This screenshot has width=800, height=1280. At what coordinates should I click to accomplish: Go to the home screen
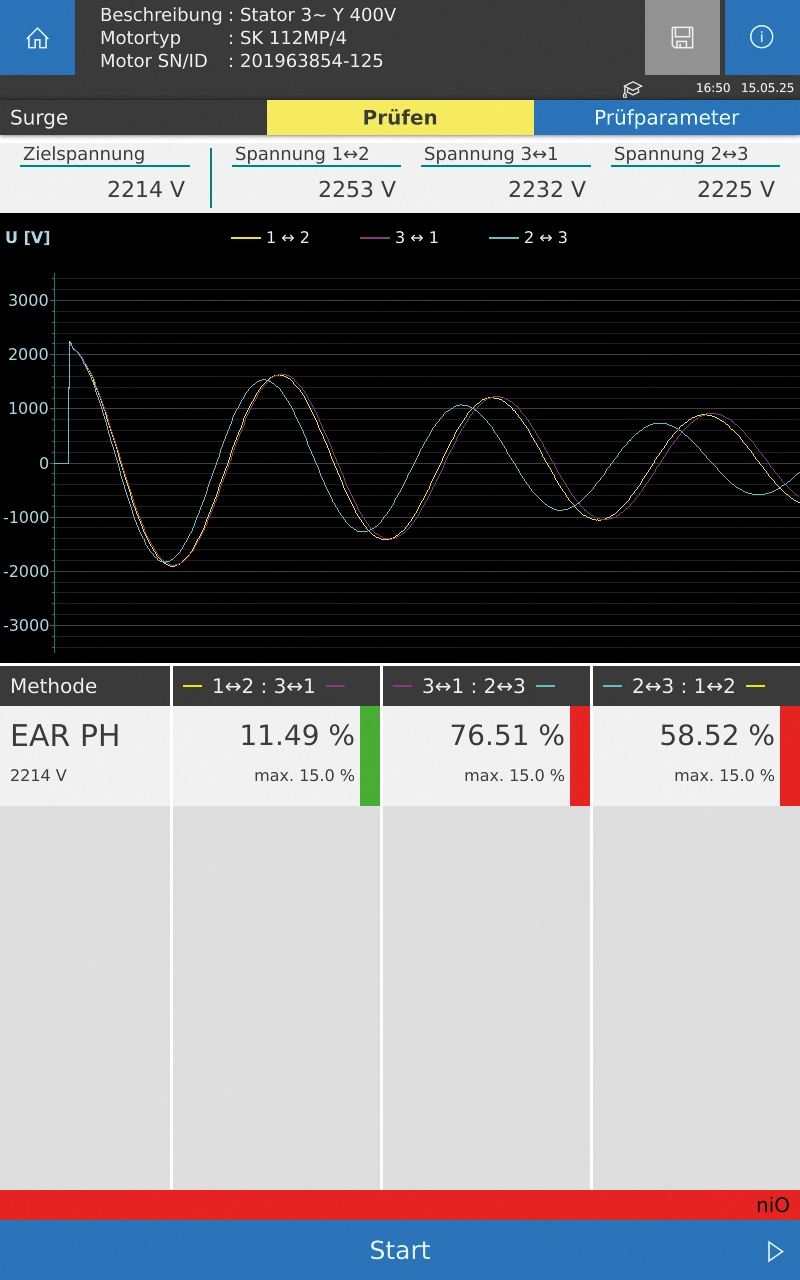(x=37, y=38)
